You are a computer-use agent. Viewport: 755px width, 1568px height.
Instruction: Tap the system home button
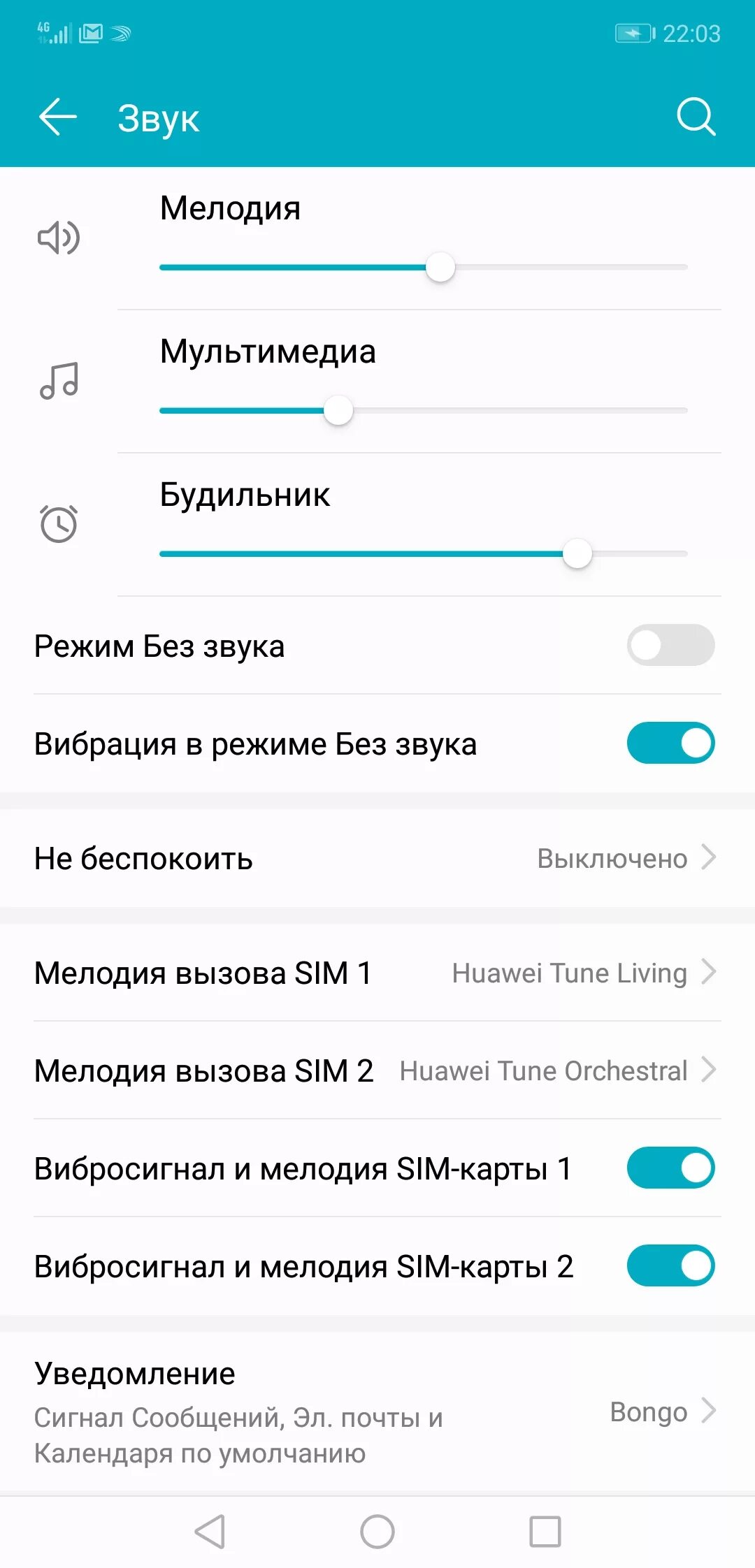pos(377,1532)
